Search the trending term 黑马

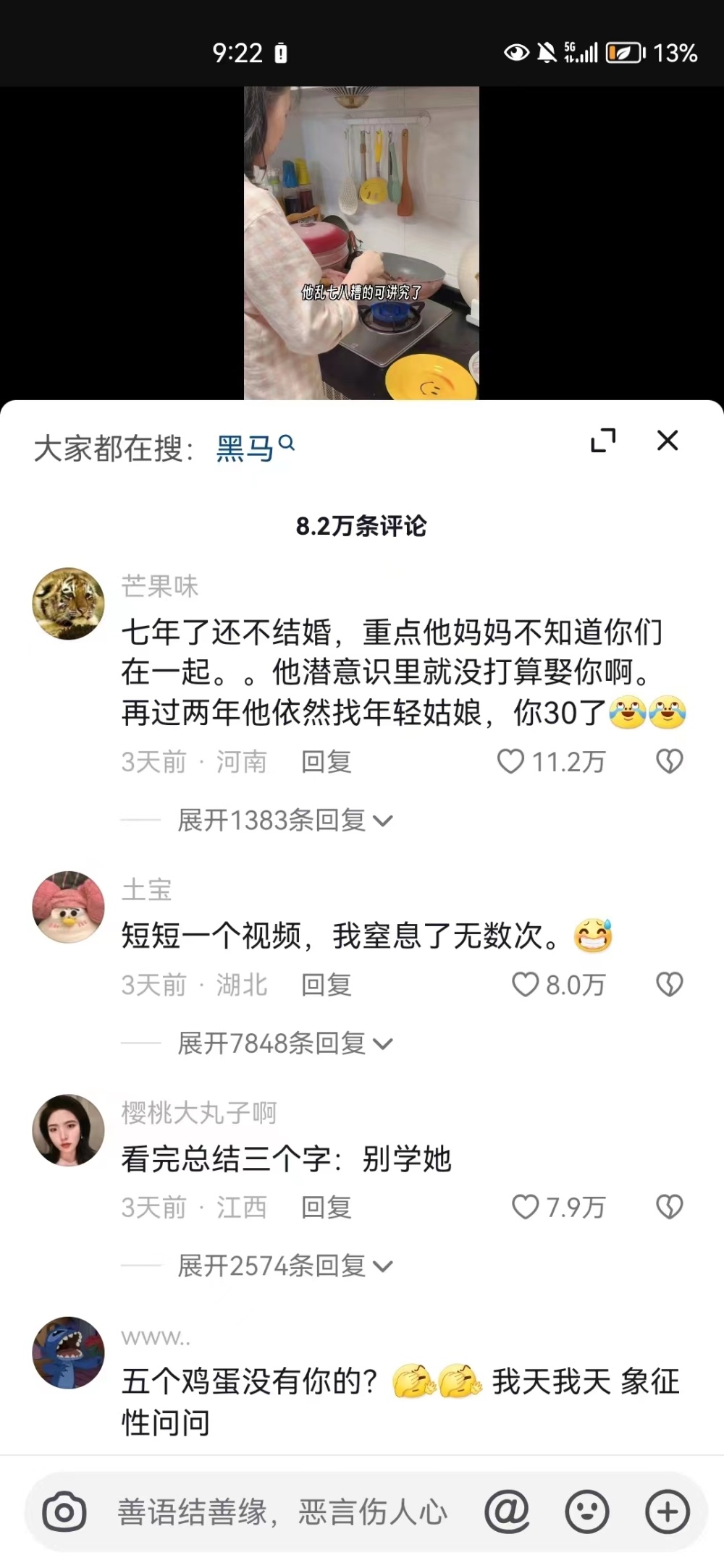[253, 449]
